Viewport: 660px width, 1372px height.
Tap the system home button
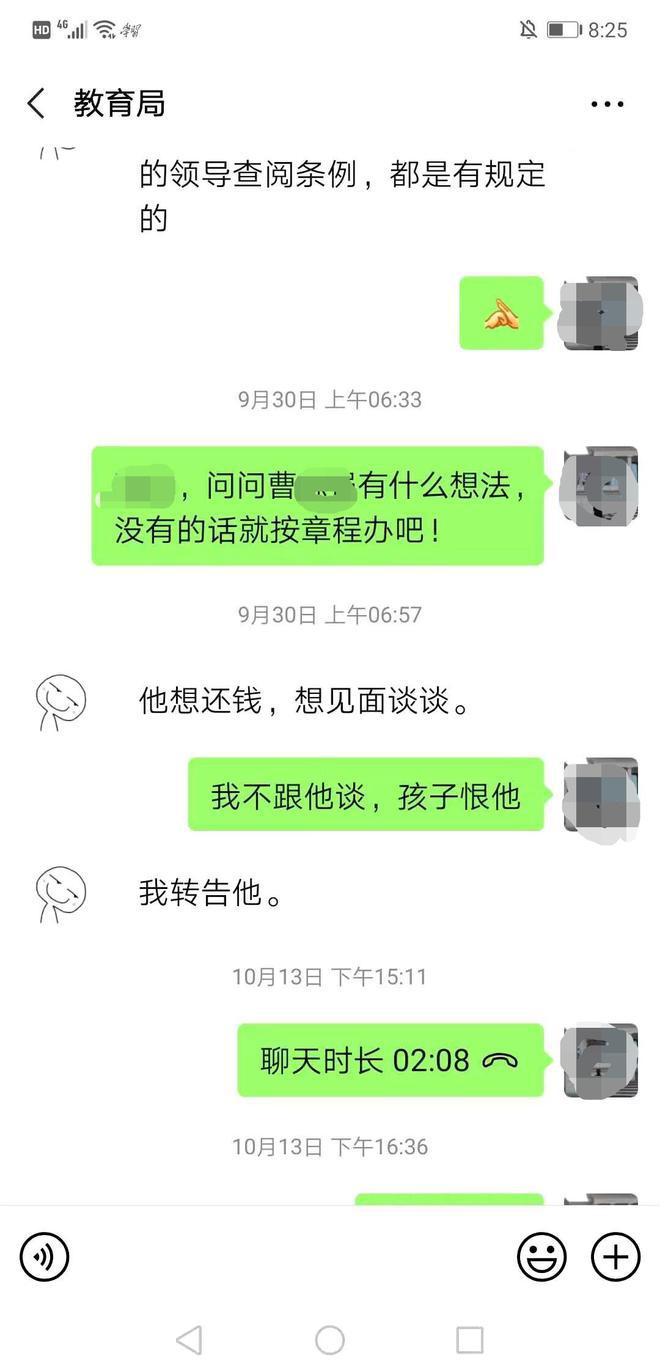(330, 1340)
